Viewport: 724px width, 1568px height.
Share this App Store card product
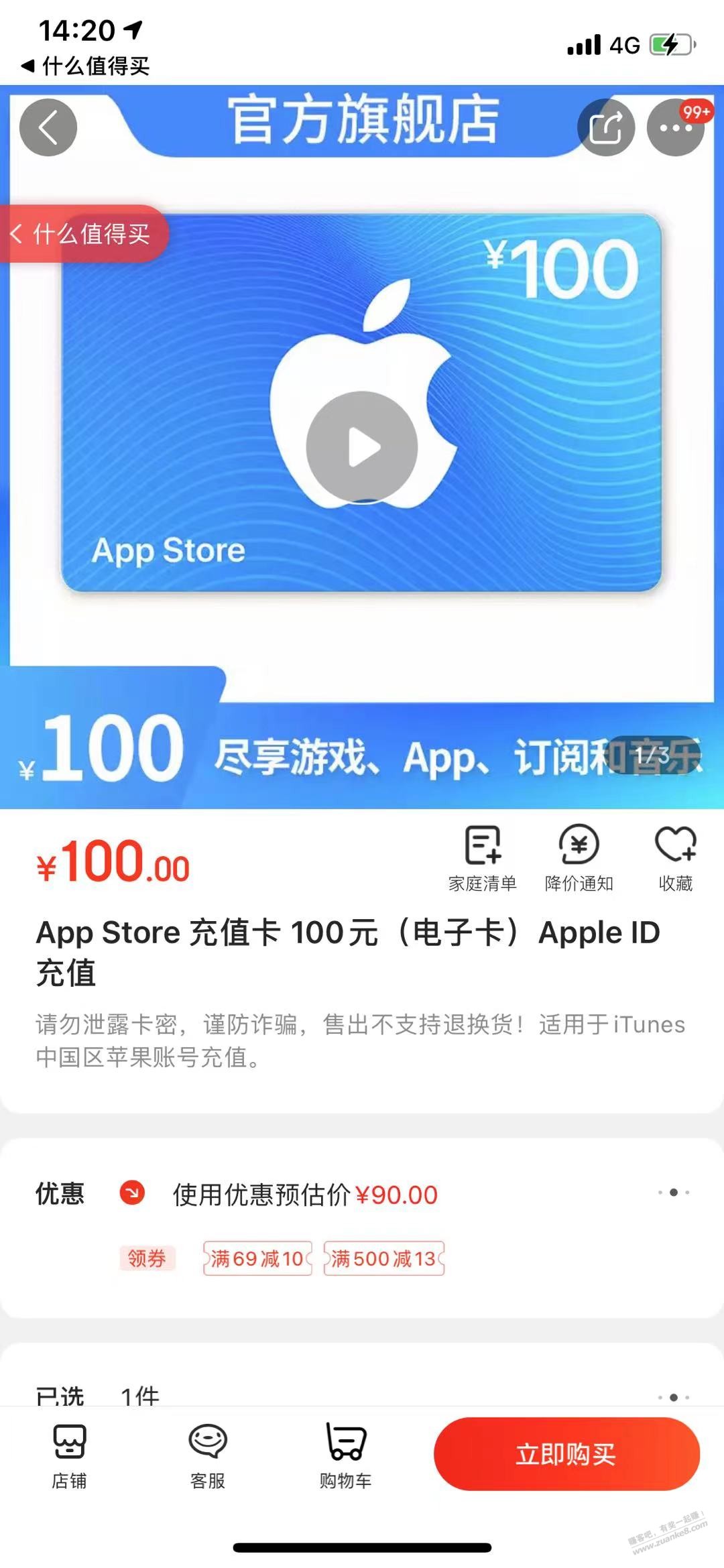coord(606,127)
